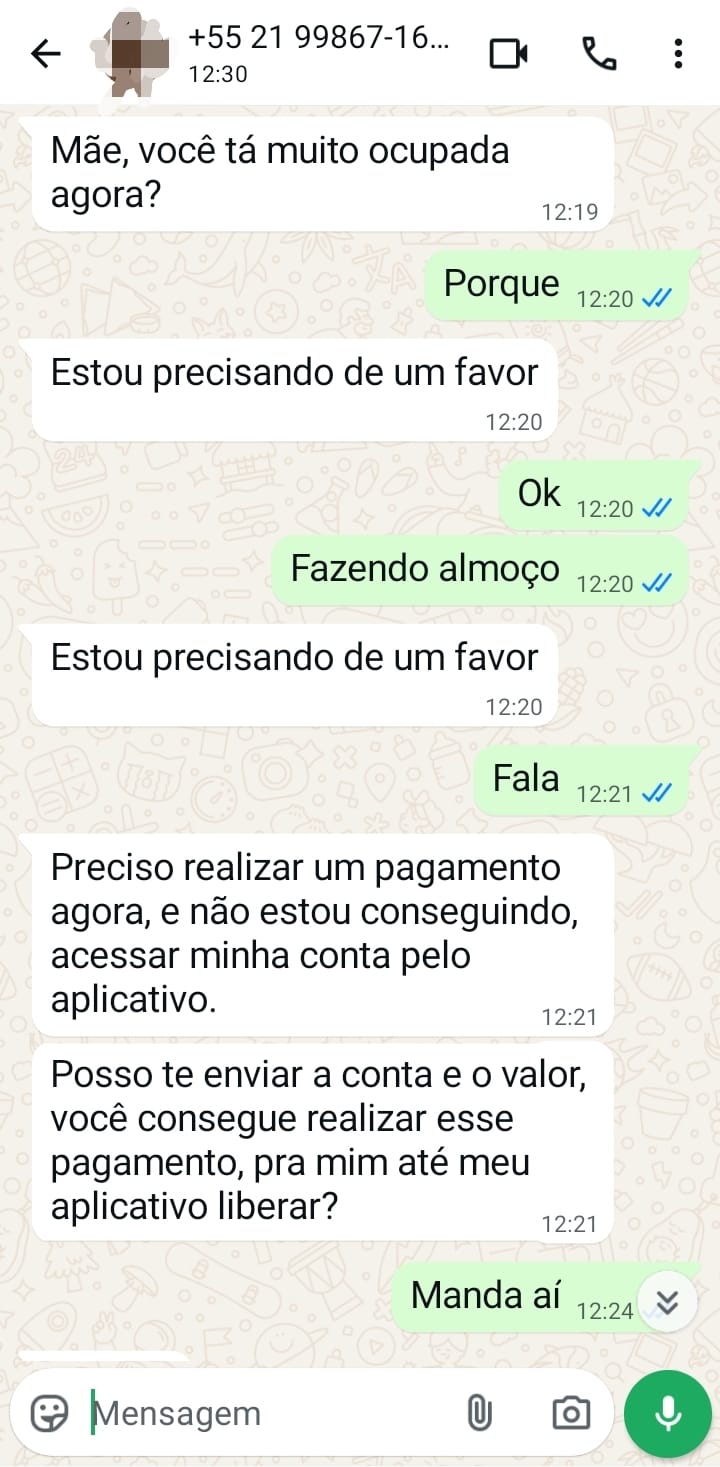The width and height of the screenshot is (720, 1467).
Task: Start a video call
Action: coord(508,54)
